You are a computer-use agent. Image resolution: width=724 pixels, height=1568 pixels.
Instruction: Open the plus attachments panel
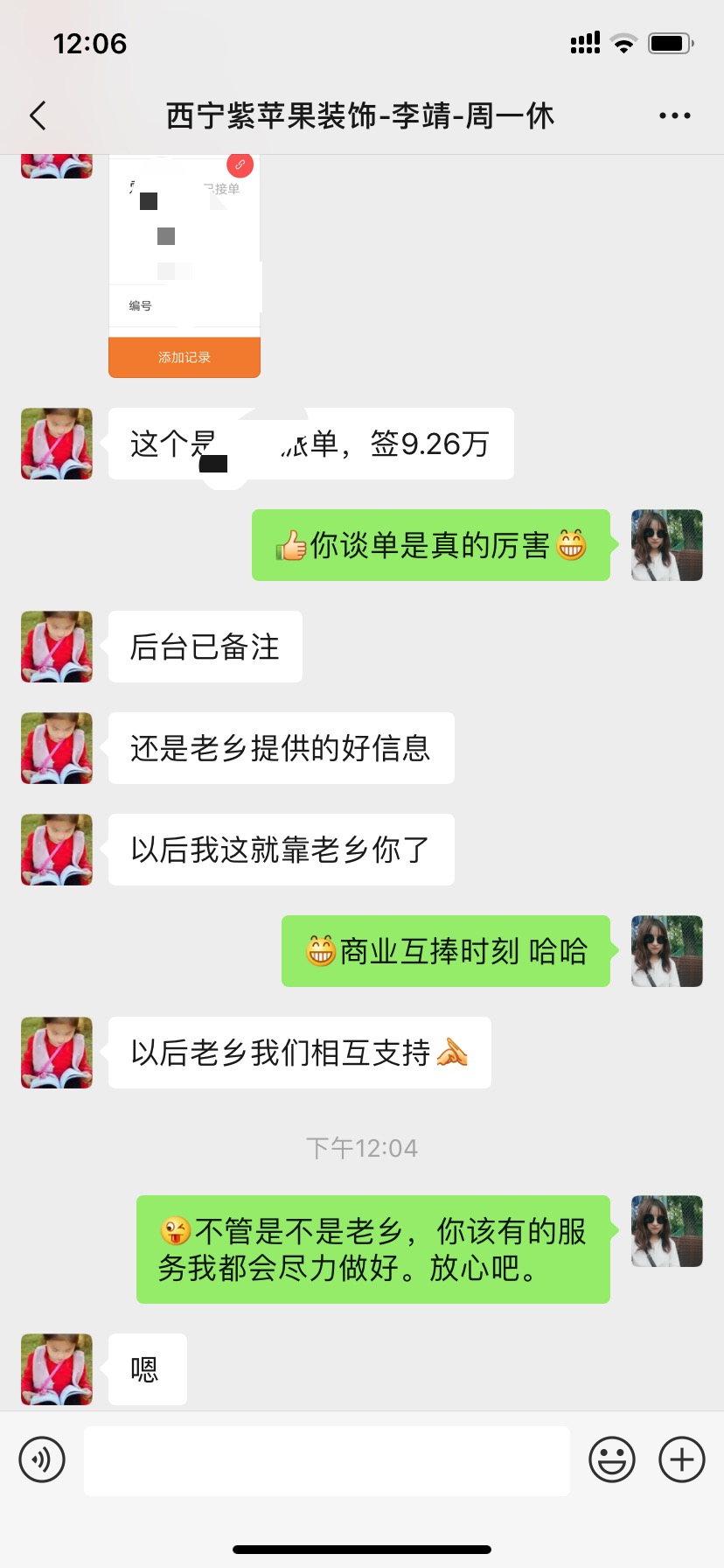pos(682,1459)
